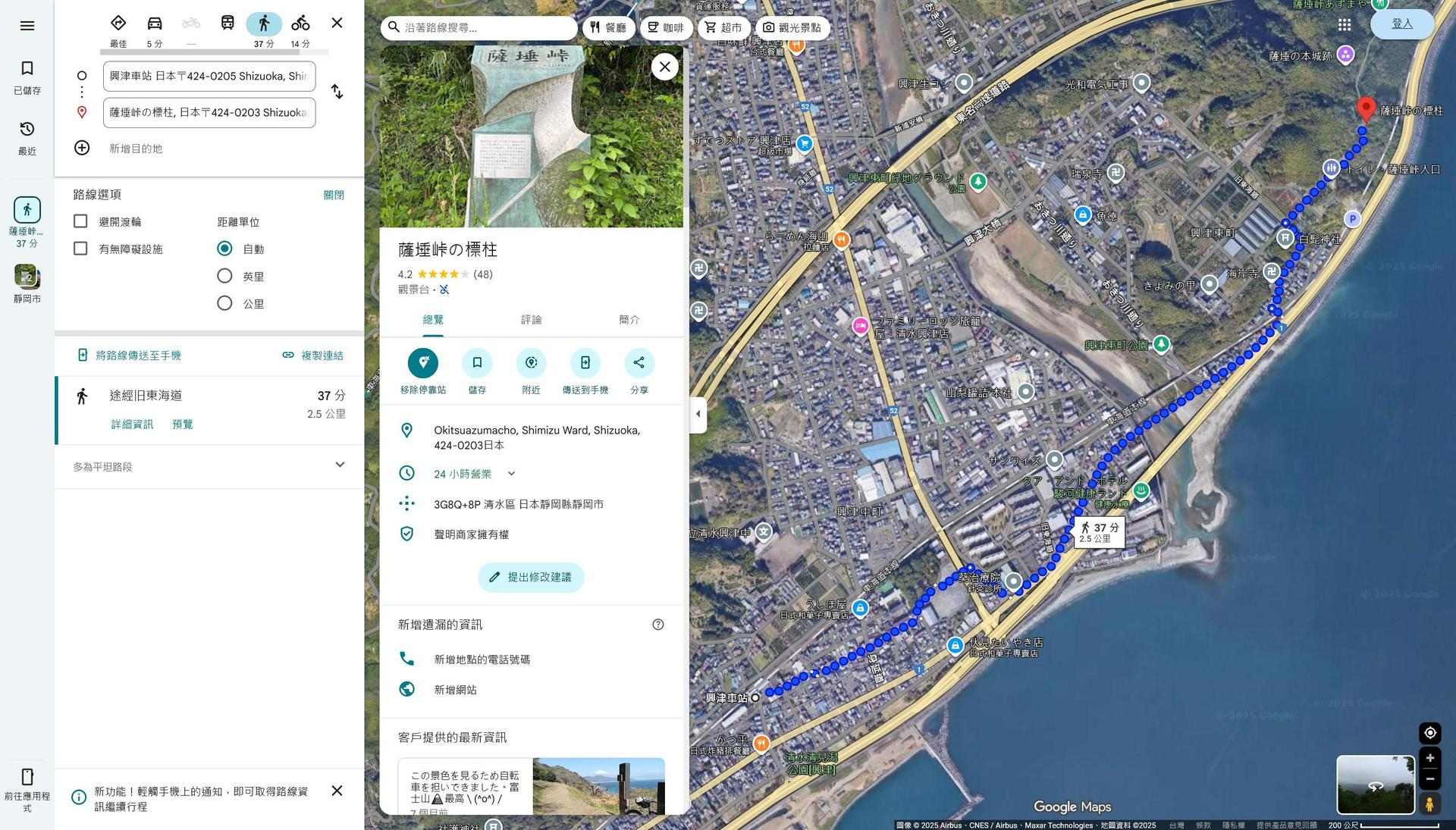Add another destination to the route
The height and width of the screenshot is (830, 1456).
[82, 148]
